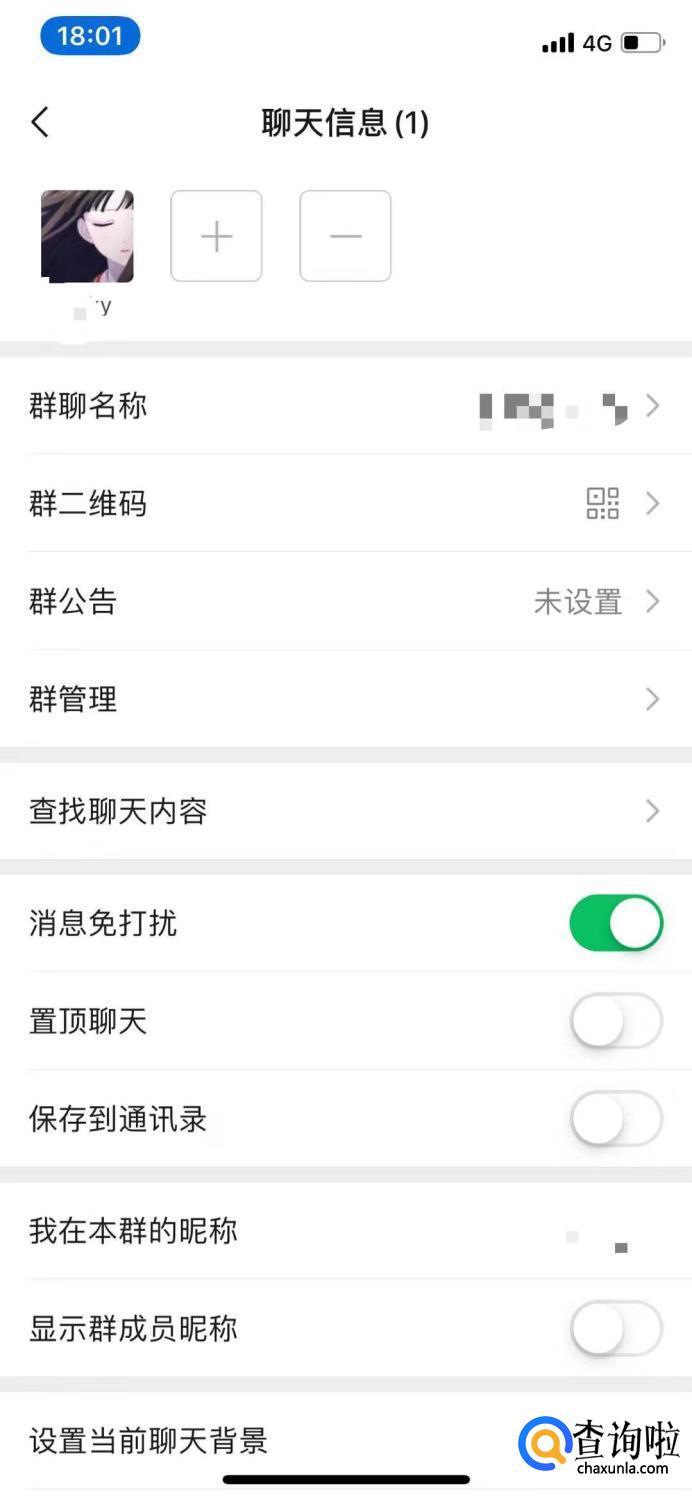Open the 群二维码 row
Viewport: 692px width, 1499px height.
(x=346, y=503)
